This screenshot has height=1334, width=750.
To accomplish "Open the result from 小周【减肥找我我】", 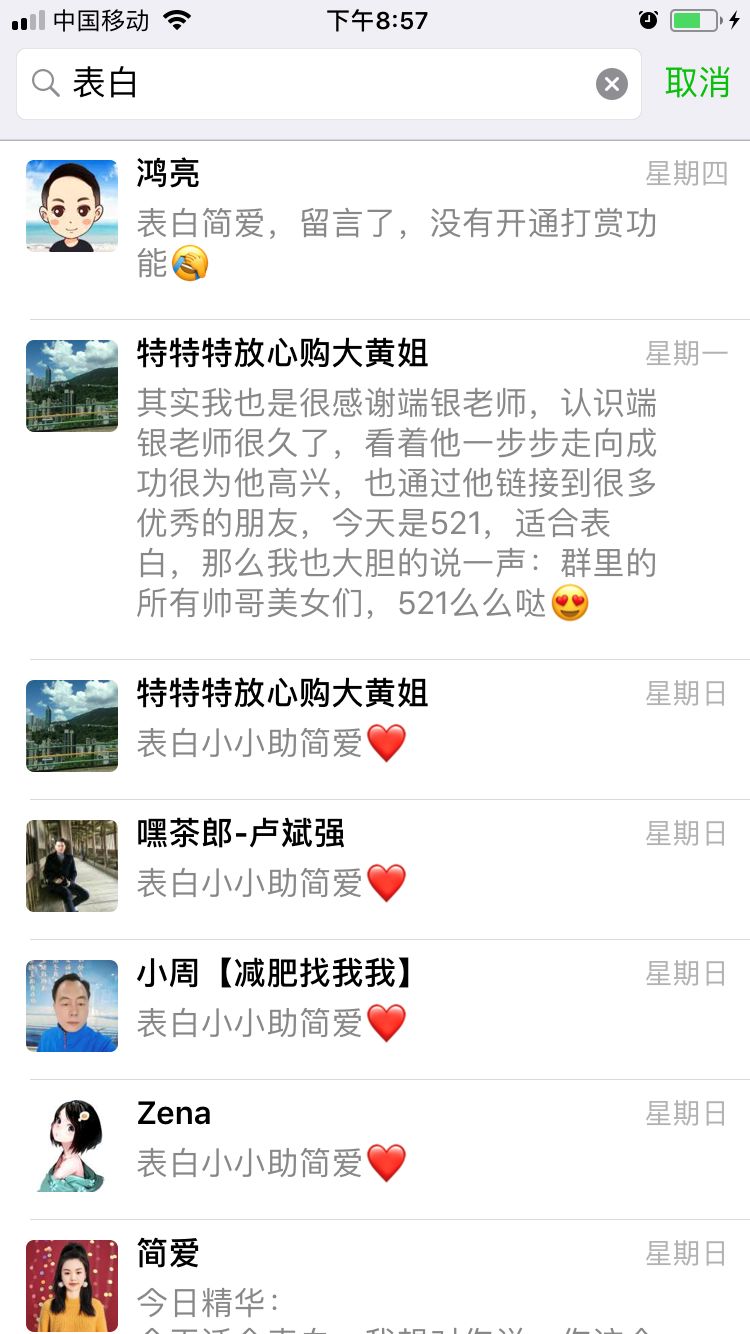I will click(390, 1006).
